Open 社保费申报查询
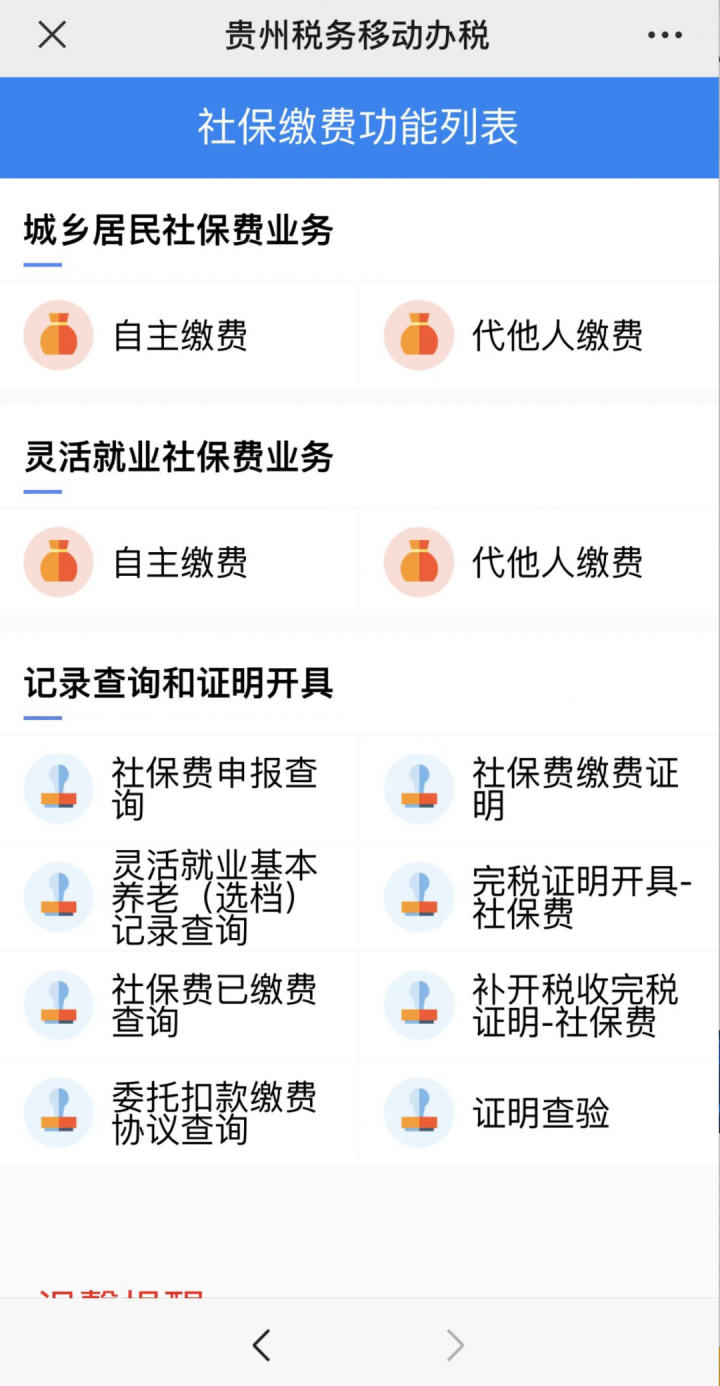This screenshot has height=1386, width=720. (x=210, y=788)
